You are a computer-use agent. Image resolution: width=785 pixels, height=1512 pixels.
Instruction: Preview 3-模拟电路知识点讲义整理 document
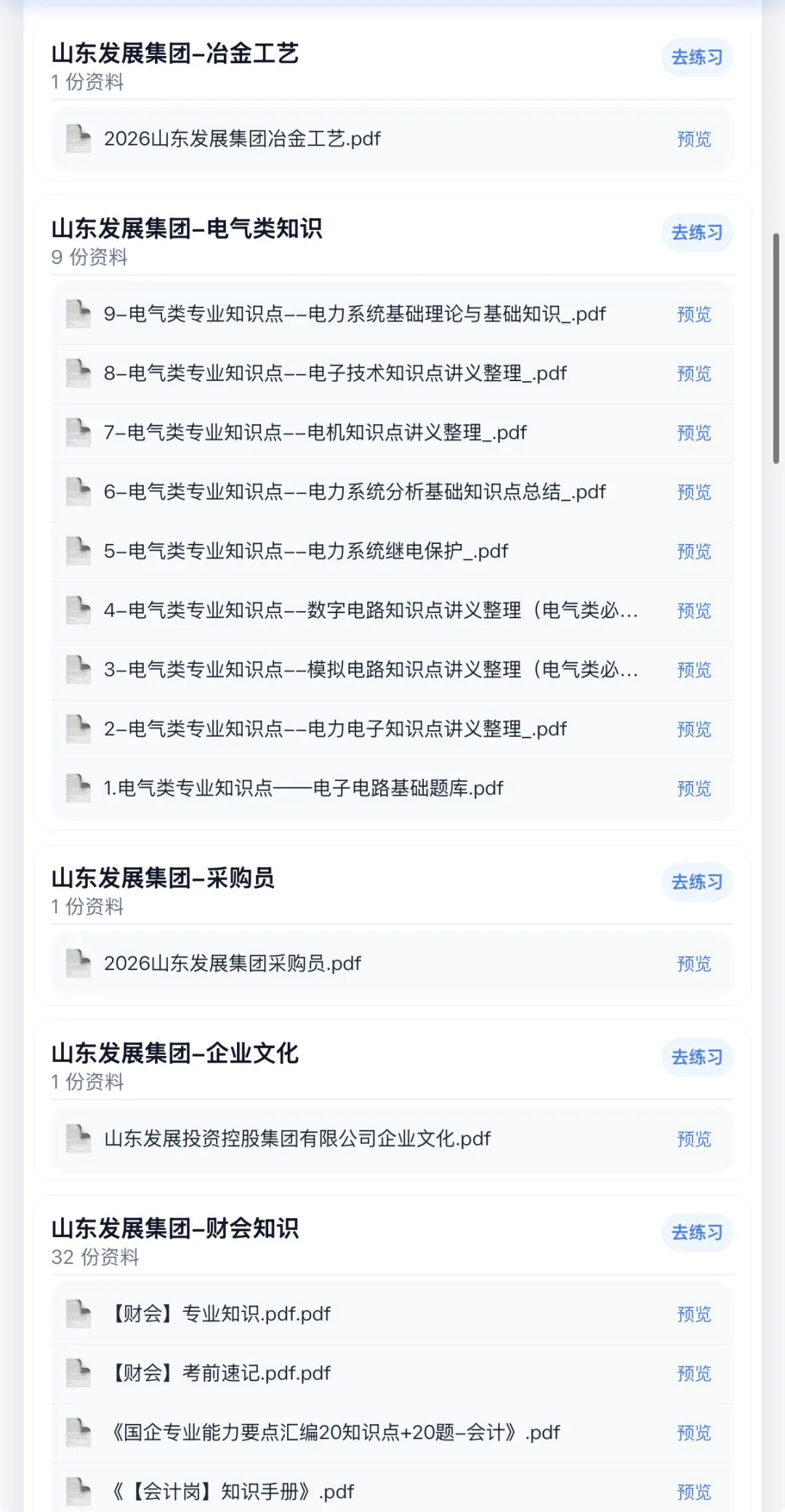pos(694,670)
